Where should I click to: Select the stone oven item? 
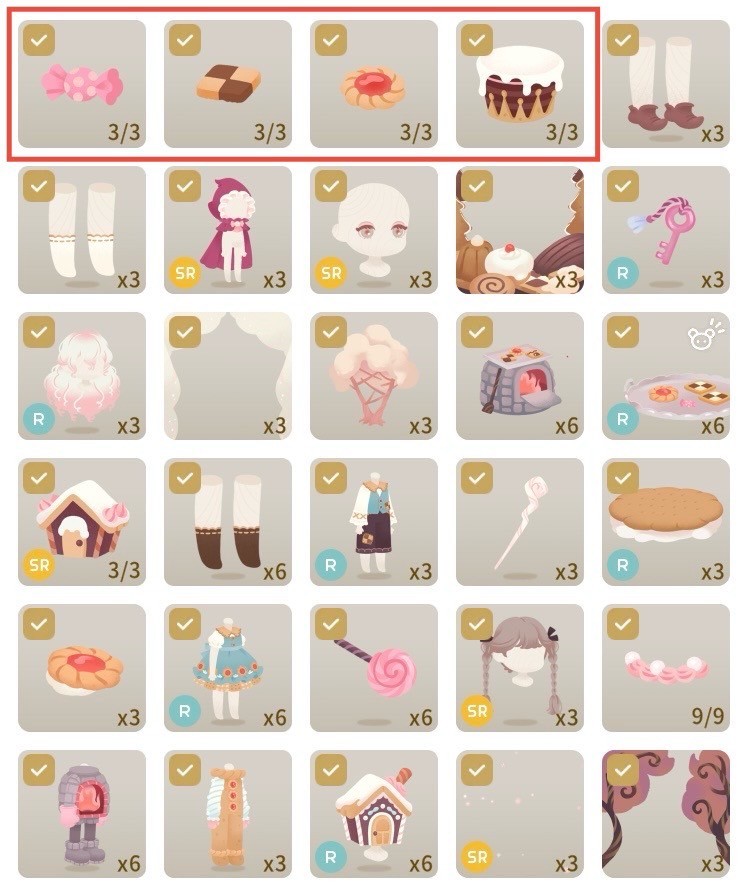(x=519, y=376)
